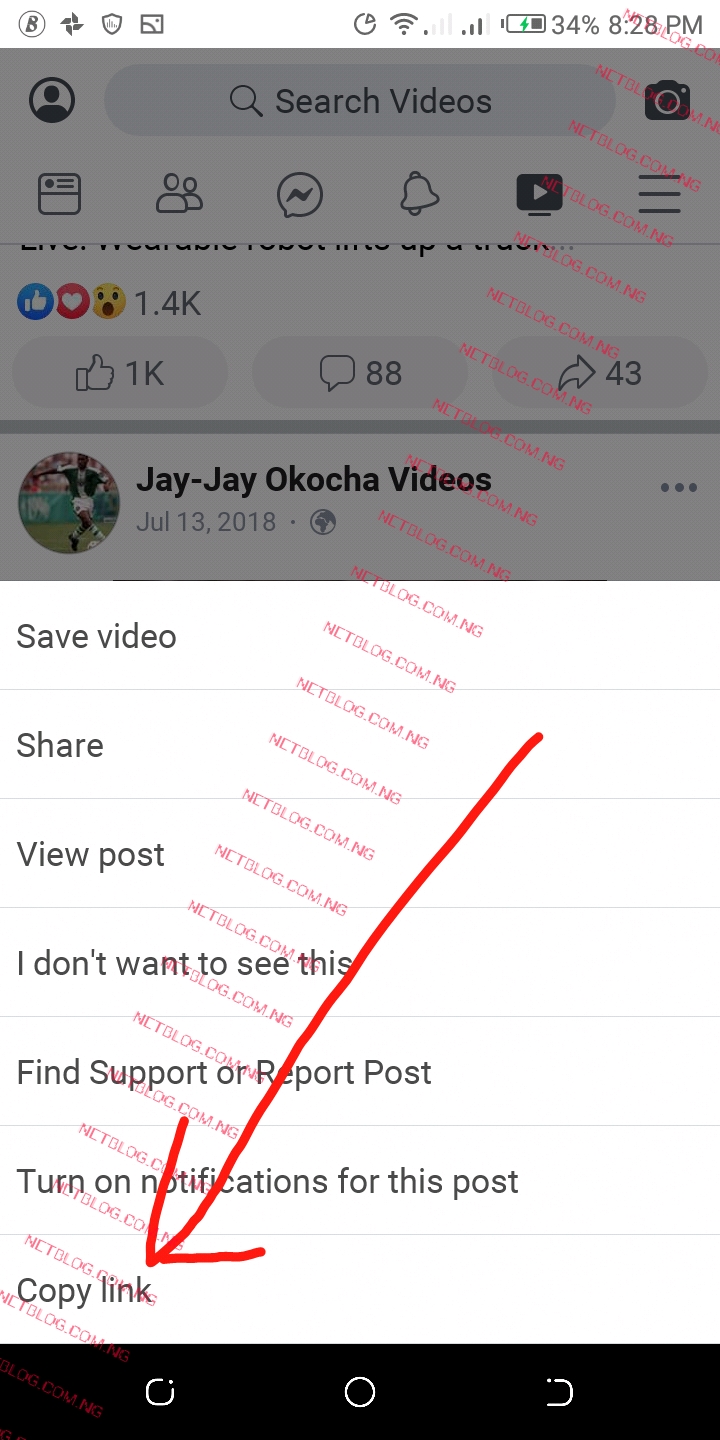This screenshot has width=720, height=1440.
Task: Select I don't want to see this
Action: 185,964
